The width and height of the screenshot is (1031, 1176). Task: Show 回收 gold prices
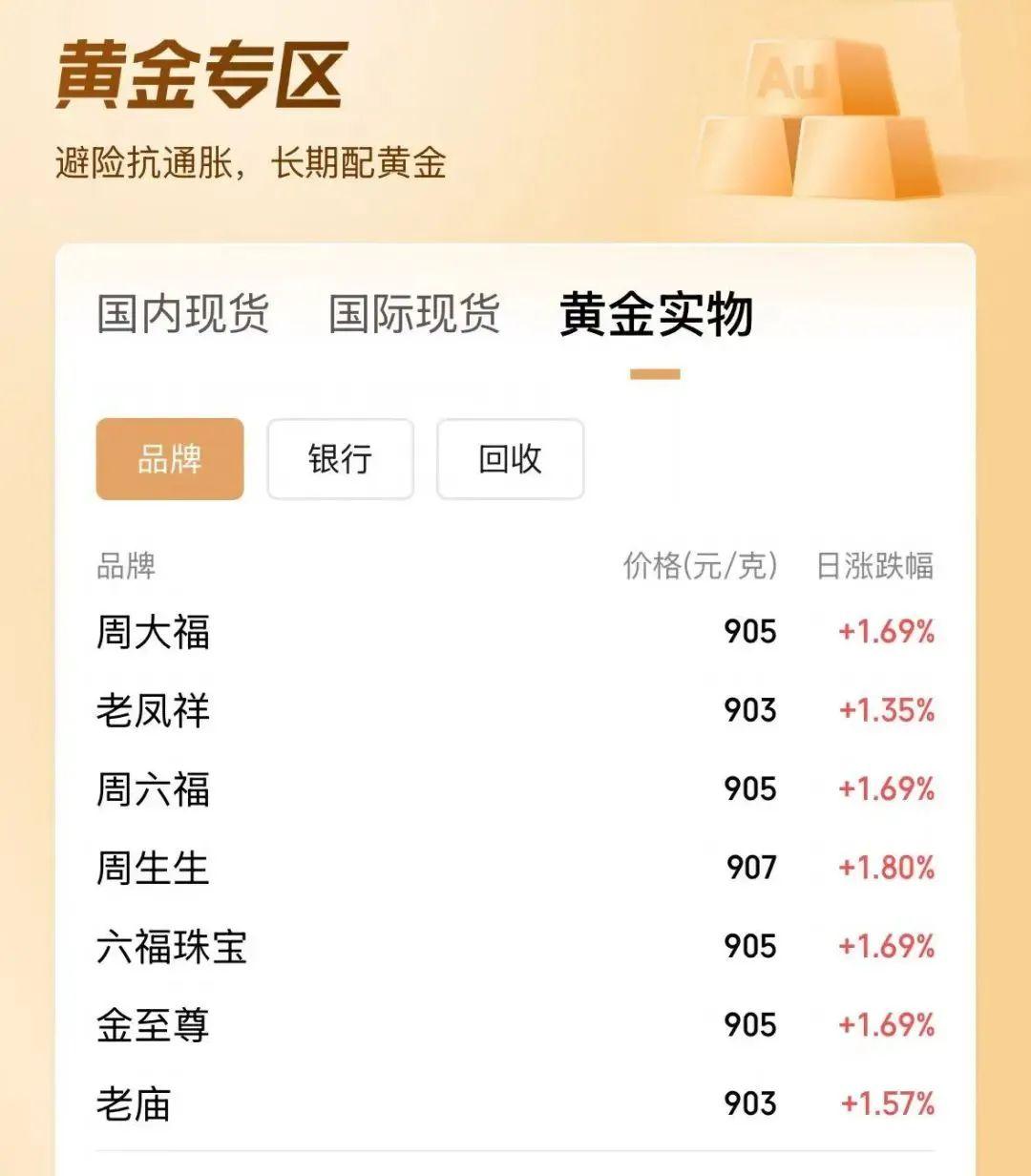point(510,459)
